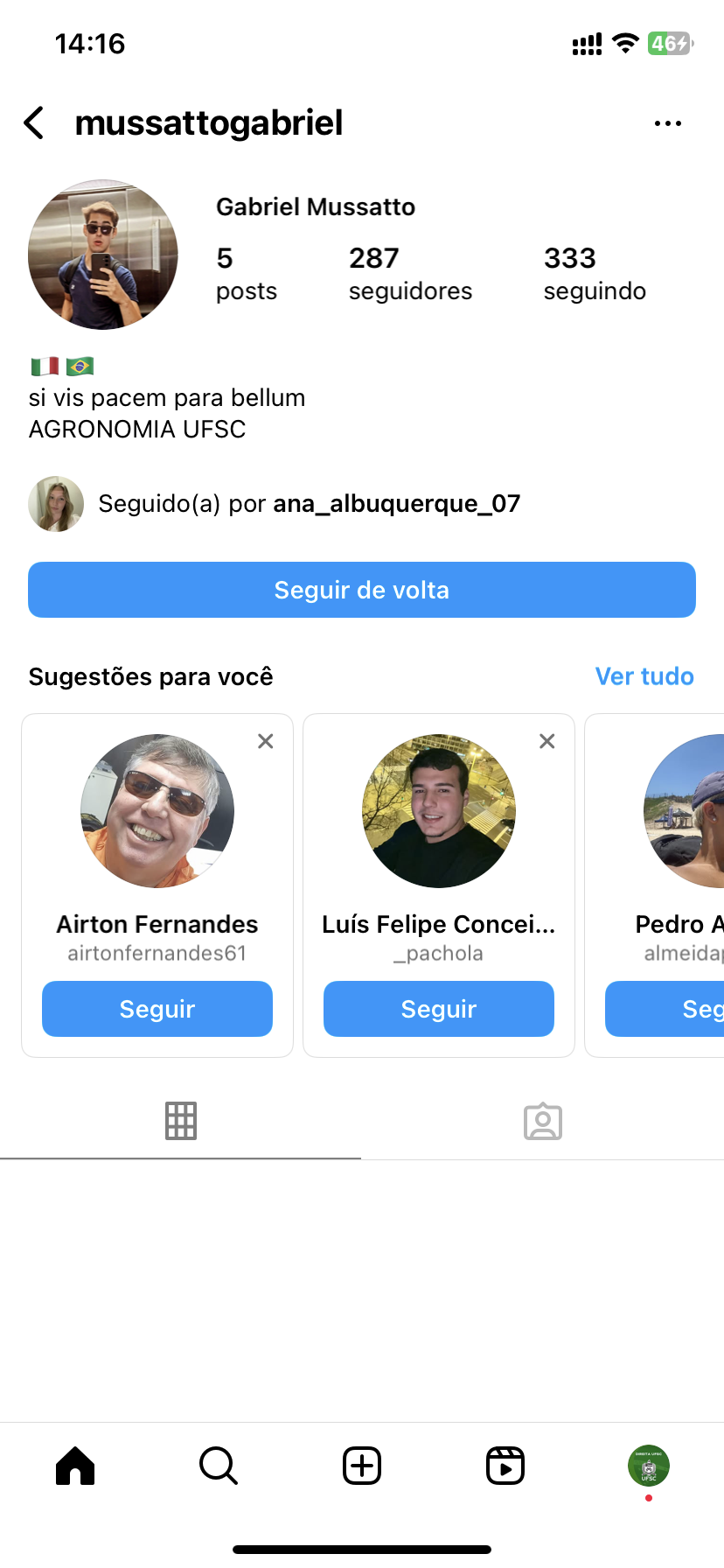Open the Reels tab
Image resolution: width=724 pixels, height=1568 pixels.
pos(505,1466)
